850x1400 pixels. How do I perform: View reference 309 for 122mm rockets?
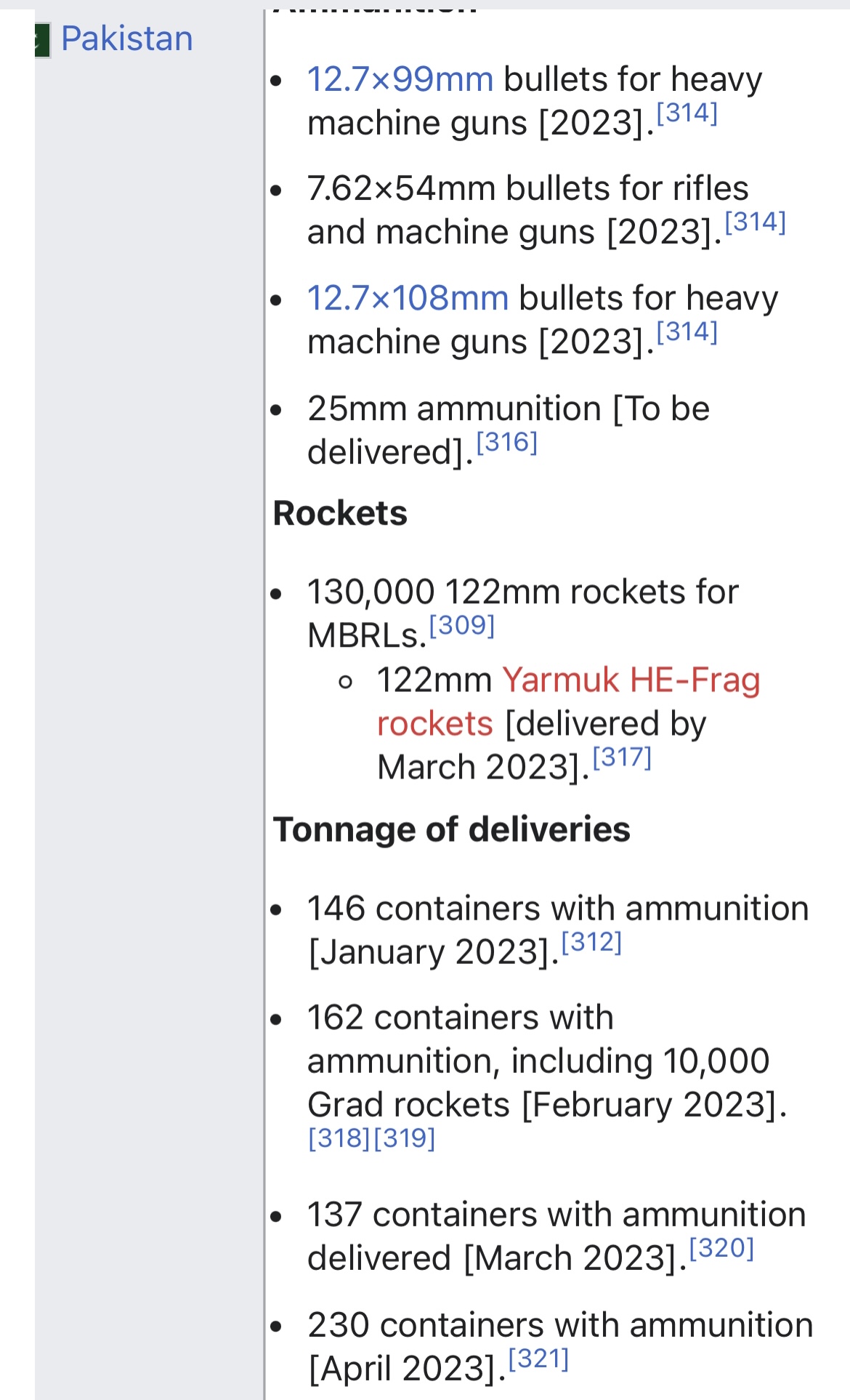coord(462,625)
